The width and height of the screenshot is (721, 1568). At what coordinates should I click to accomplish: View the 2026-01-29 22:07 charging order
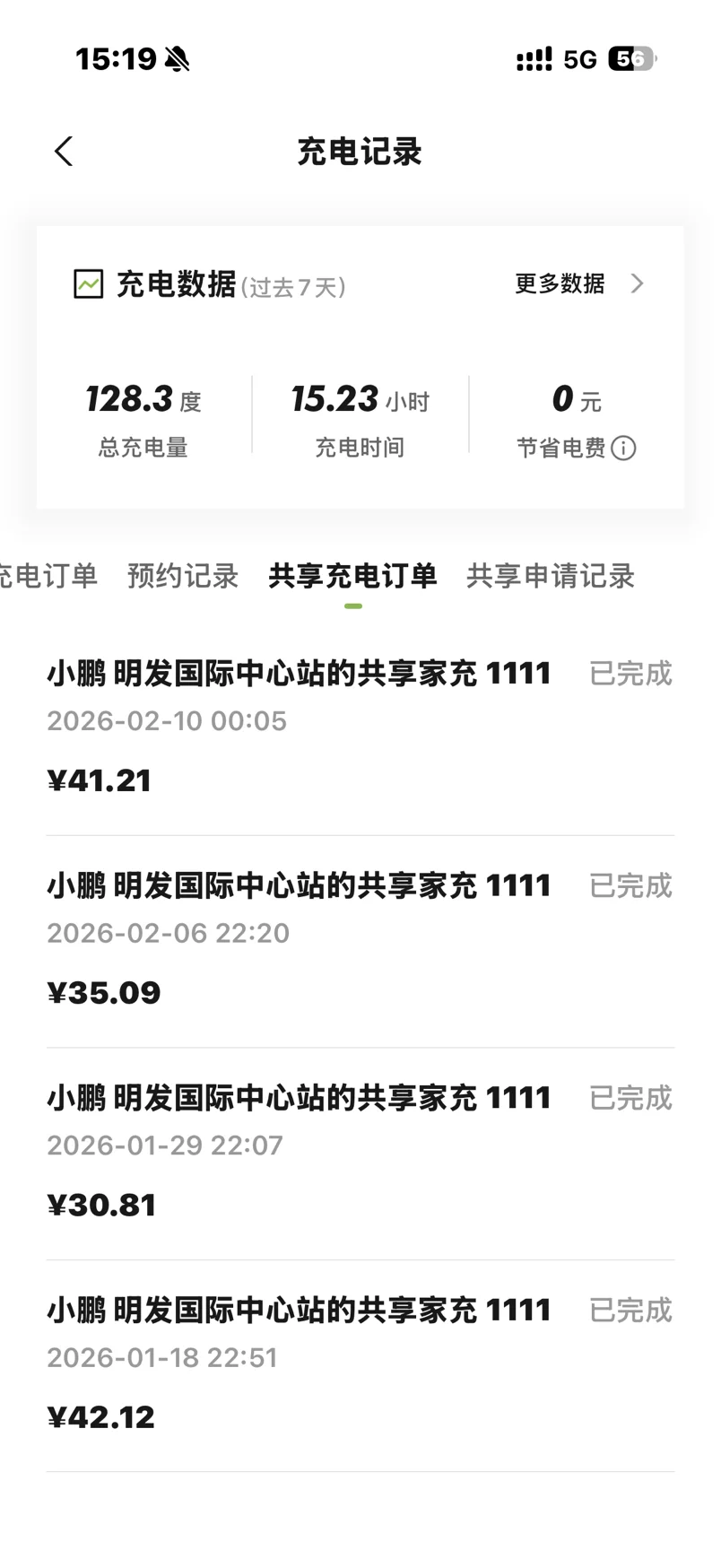tap(359, 1152)
